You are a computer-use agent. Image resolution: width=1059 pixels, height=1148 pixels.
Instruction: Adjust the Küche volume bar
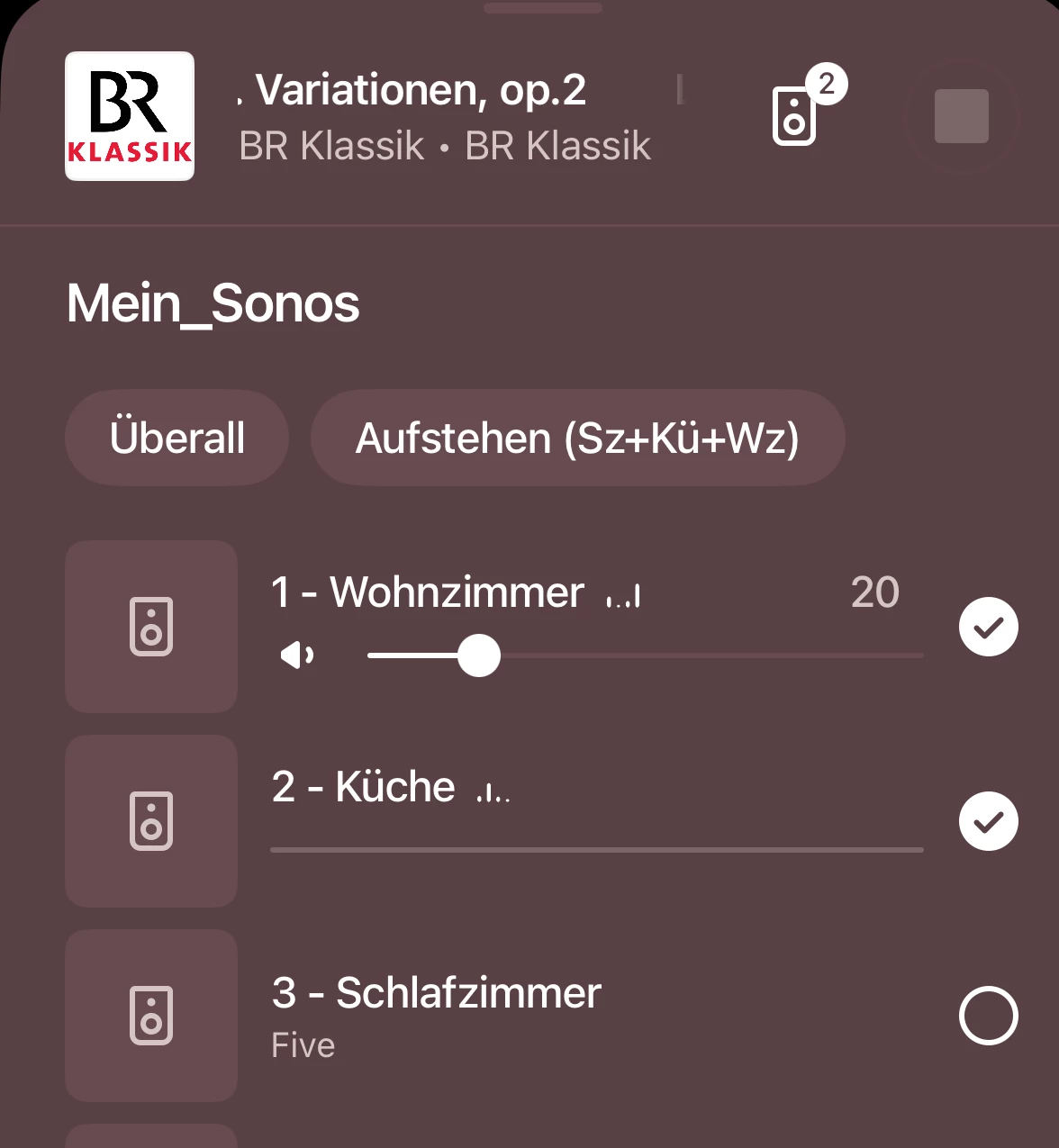(596, 849)
